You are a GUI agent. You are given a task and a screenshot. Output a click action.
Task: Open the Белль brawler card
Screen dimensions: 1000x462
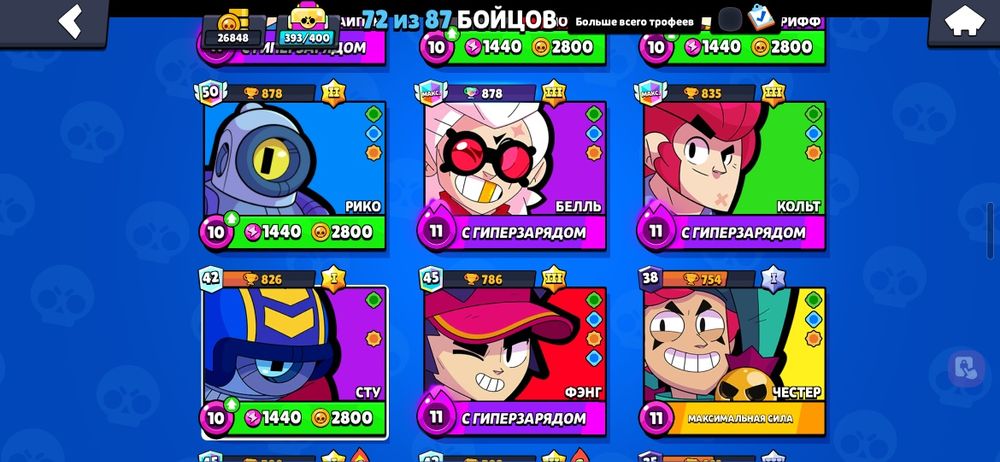(x=514, y=160)
